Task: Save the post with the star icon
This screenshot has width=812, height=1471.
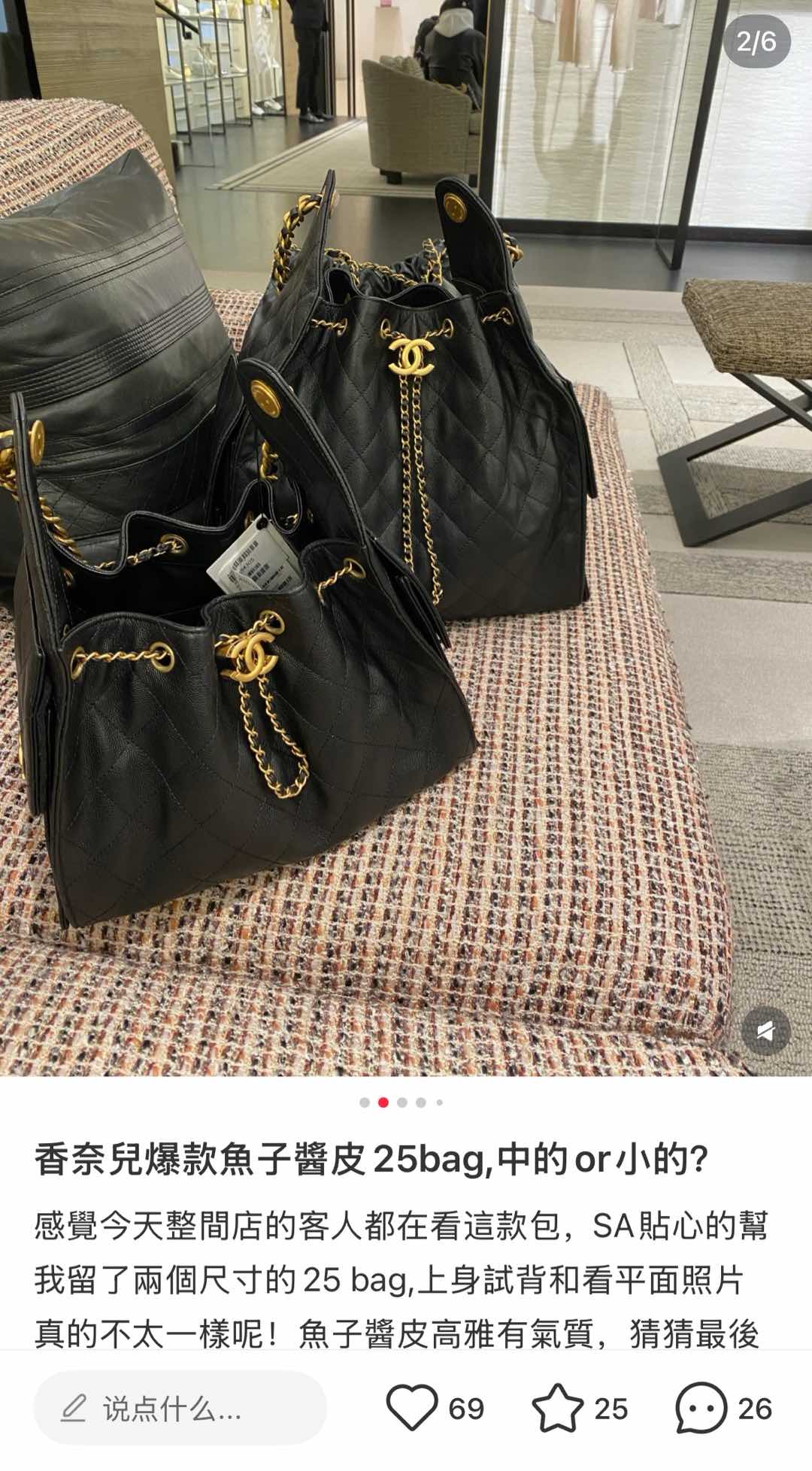Action: point(558,1408)
